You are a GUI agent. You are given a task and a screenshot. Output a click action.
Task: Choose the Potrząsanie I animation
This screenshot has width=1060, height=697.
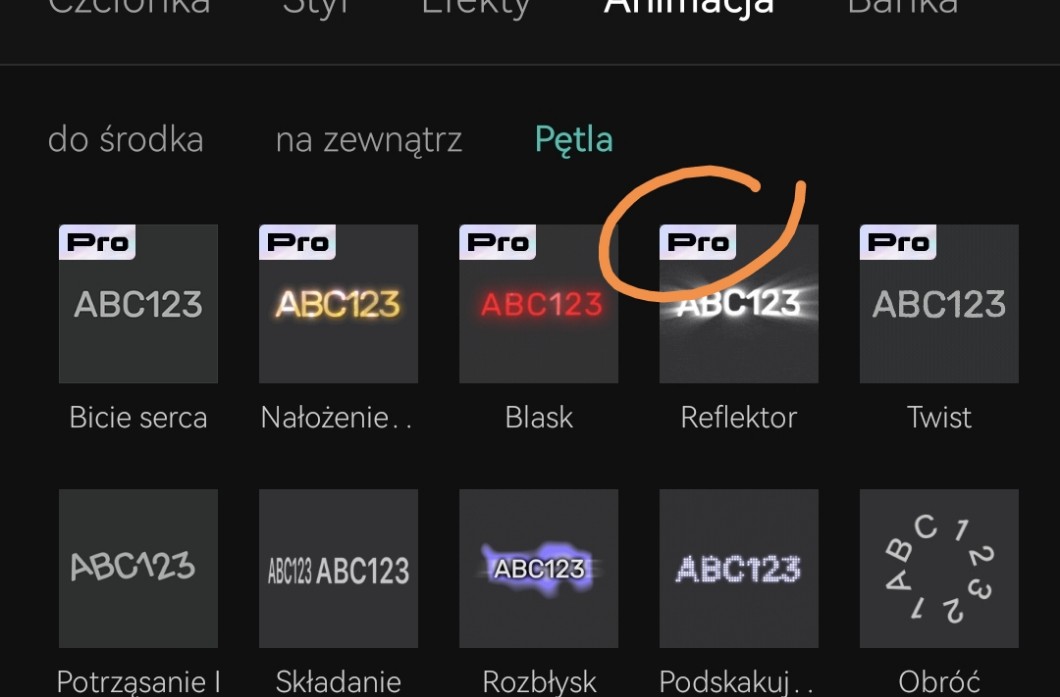138,568
